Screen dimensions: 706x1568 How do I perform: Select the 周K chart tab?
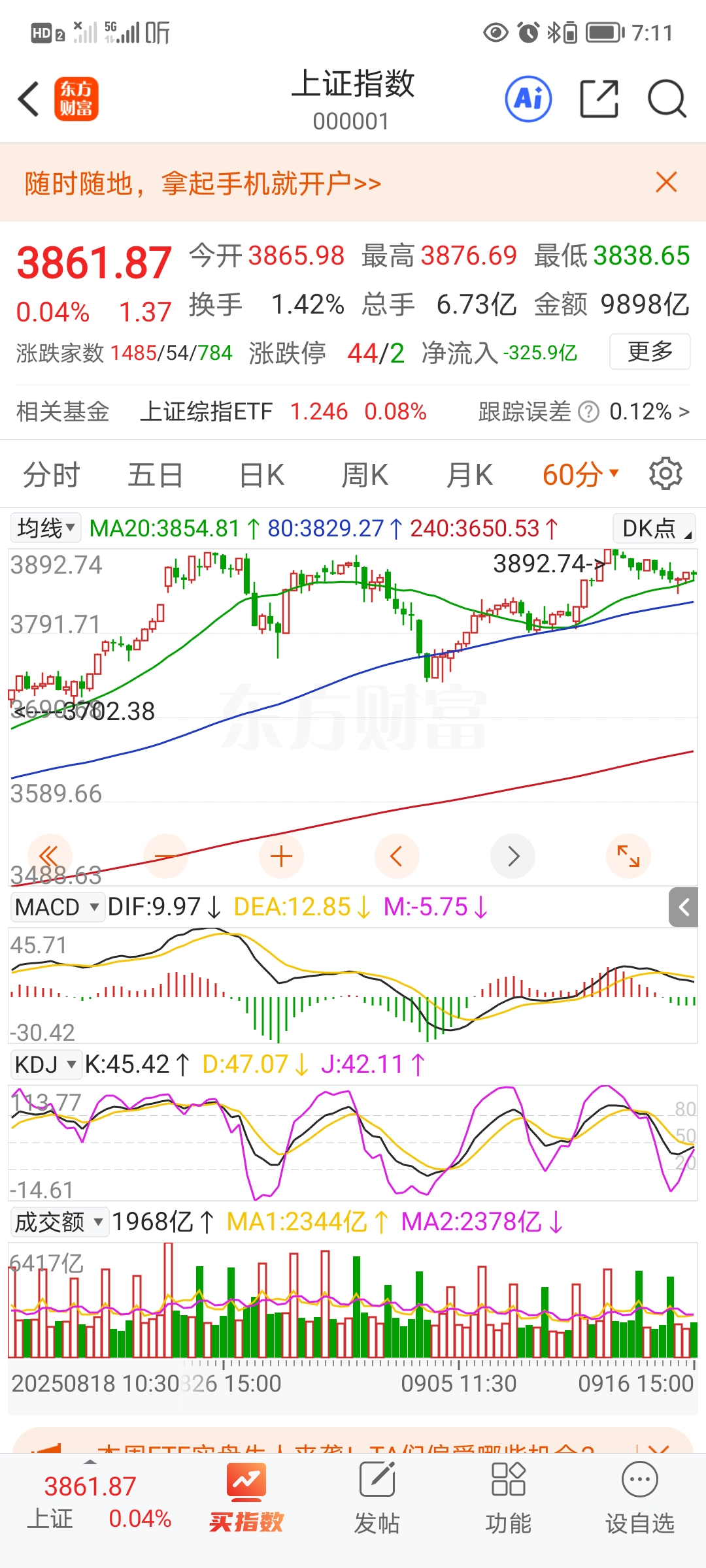click(365, 475)
